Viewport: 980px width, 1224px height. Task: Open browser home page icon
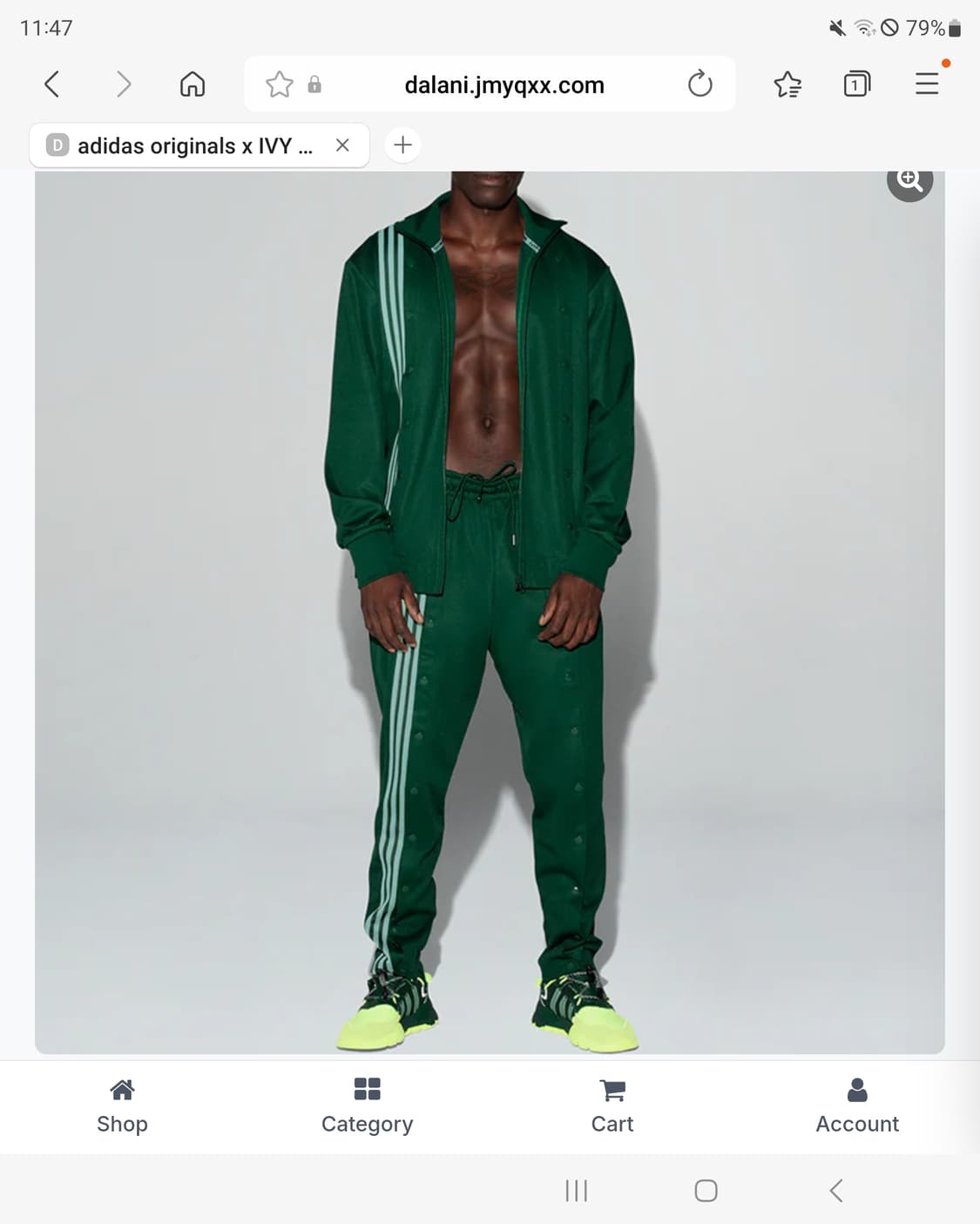click(193, 84)
